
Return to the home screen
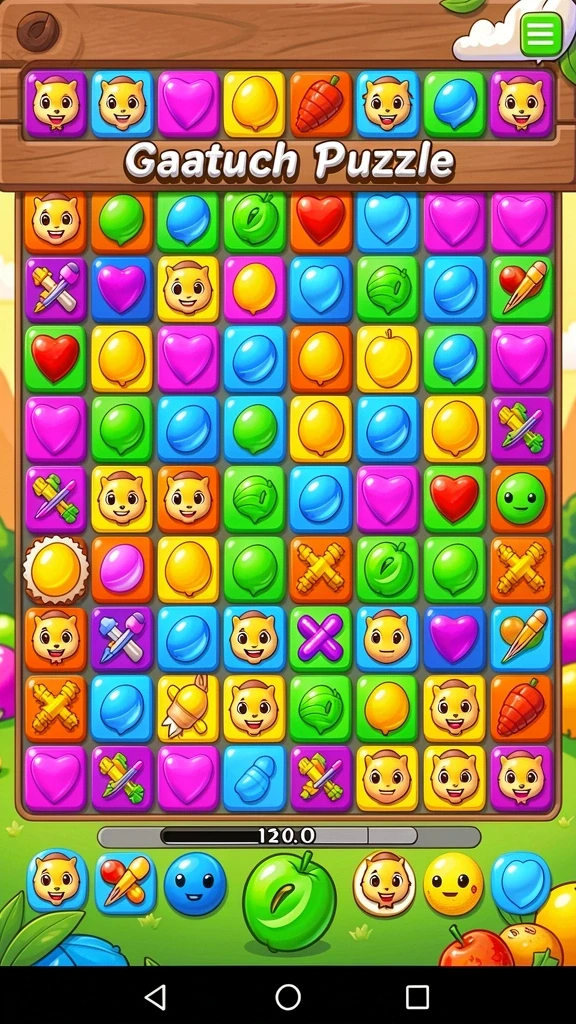coord(288,997)
